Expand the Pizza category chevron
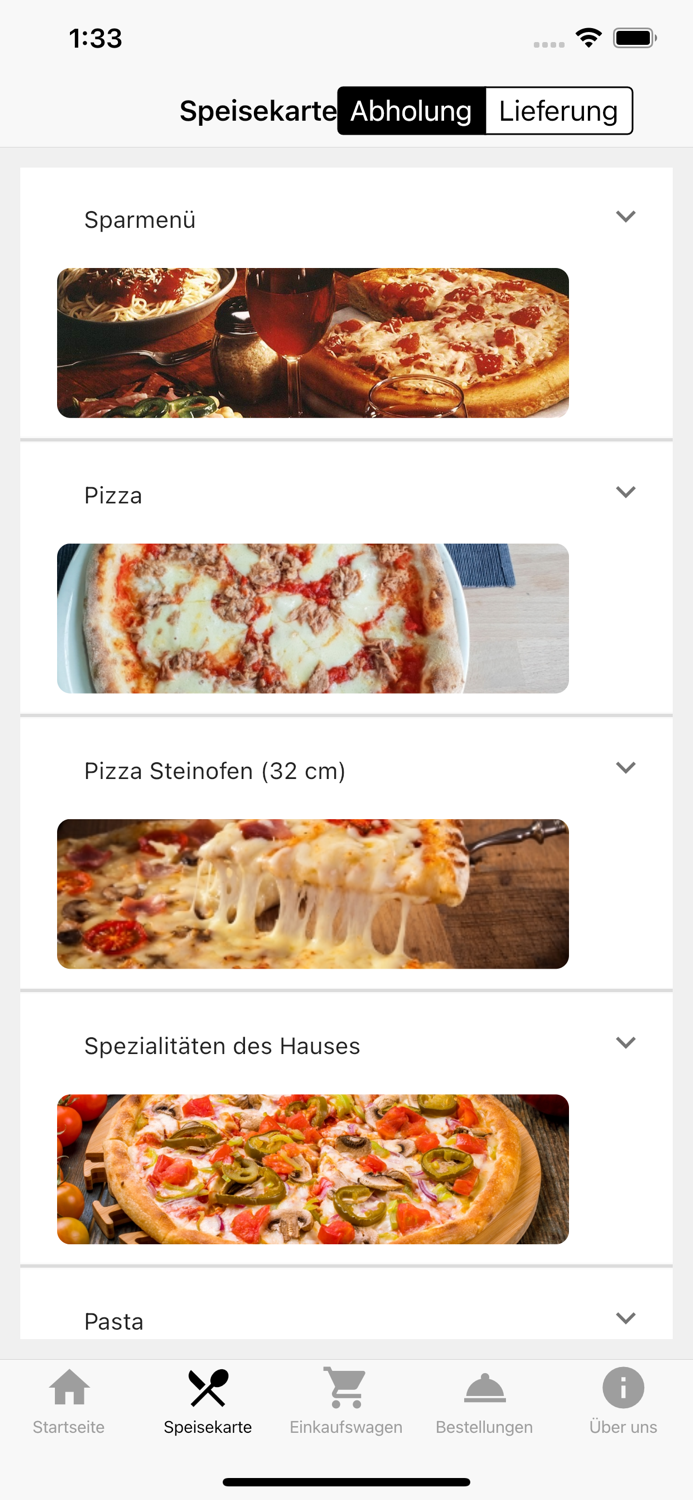 click(625, 492)
